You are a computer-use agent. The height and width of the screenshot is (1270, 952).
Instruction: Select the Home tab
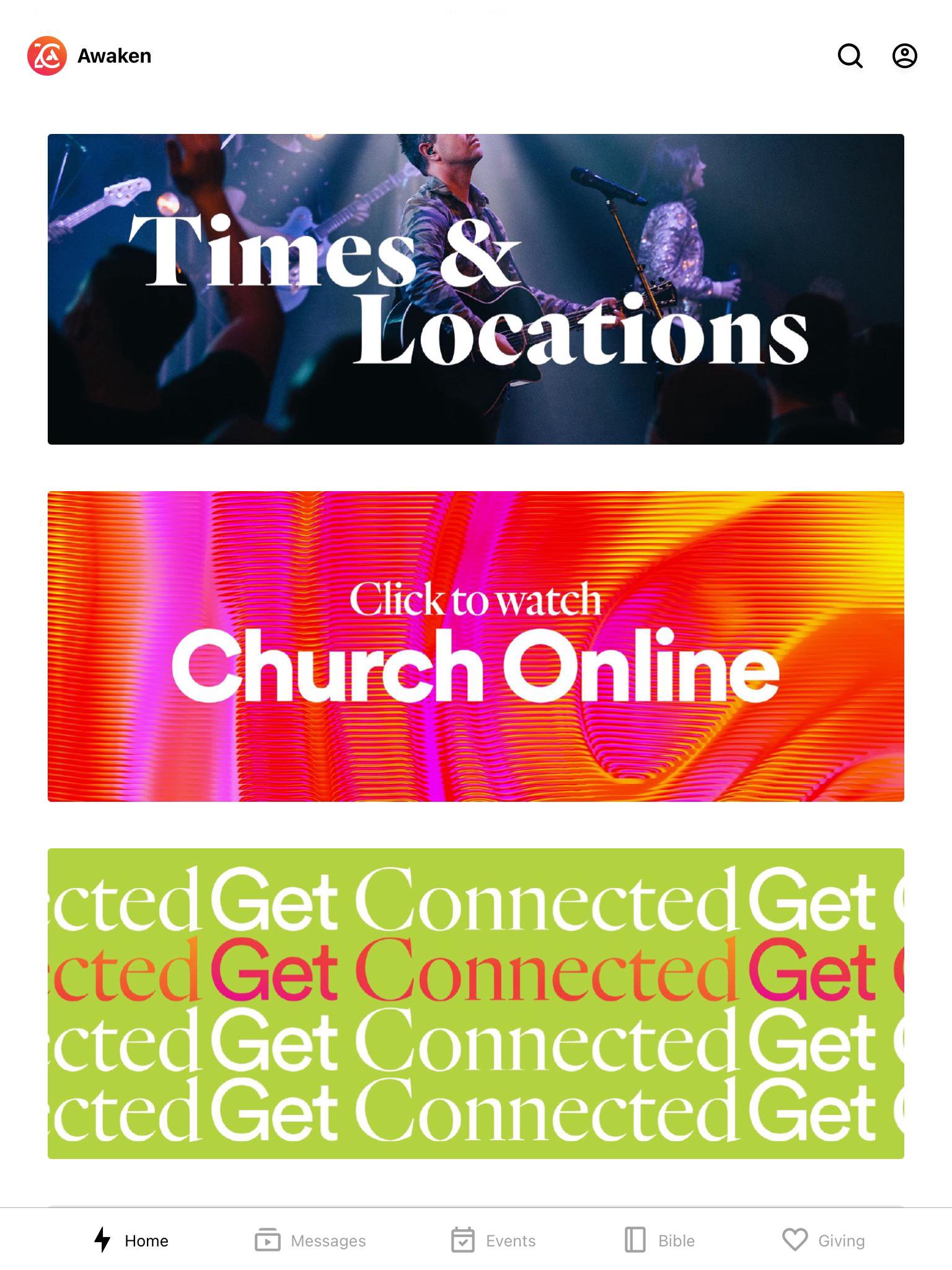coord(131,1240)
